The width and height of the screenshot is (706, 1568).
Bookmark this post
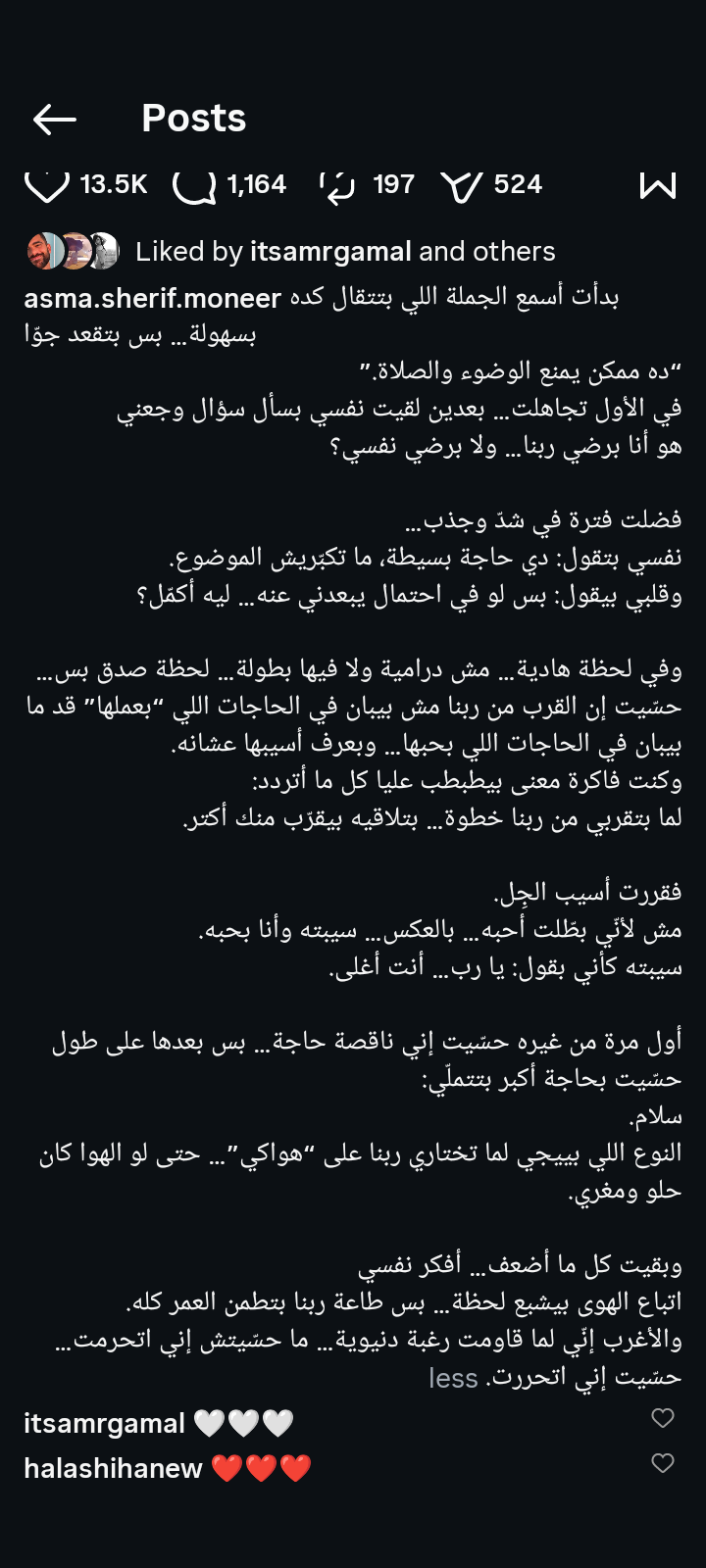[657, 185]
